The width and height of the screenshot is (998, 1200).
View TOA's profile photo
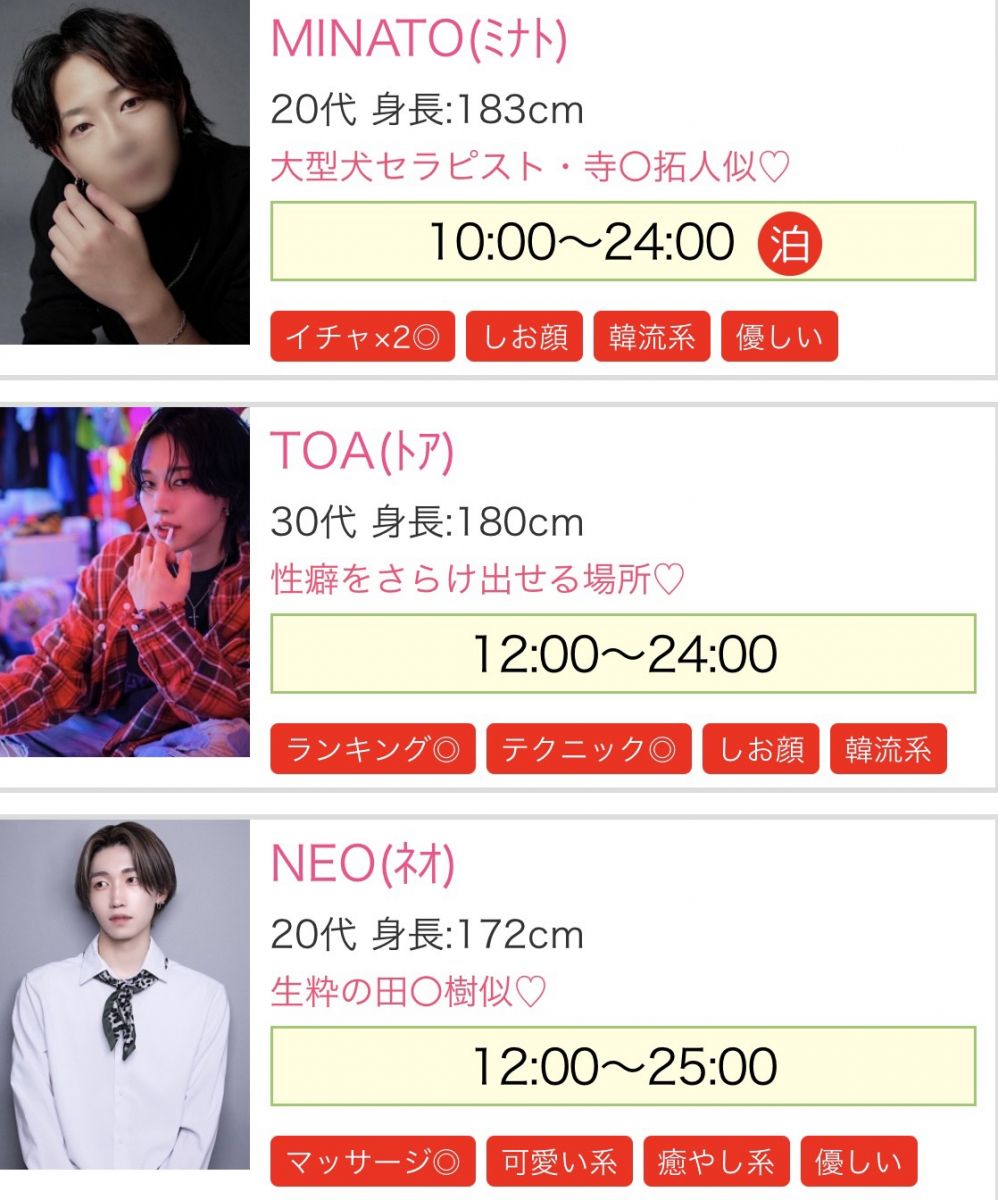point(124,582)
